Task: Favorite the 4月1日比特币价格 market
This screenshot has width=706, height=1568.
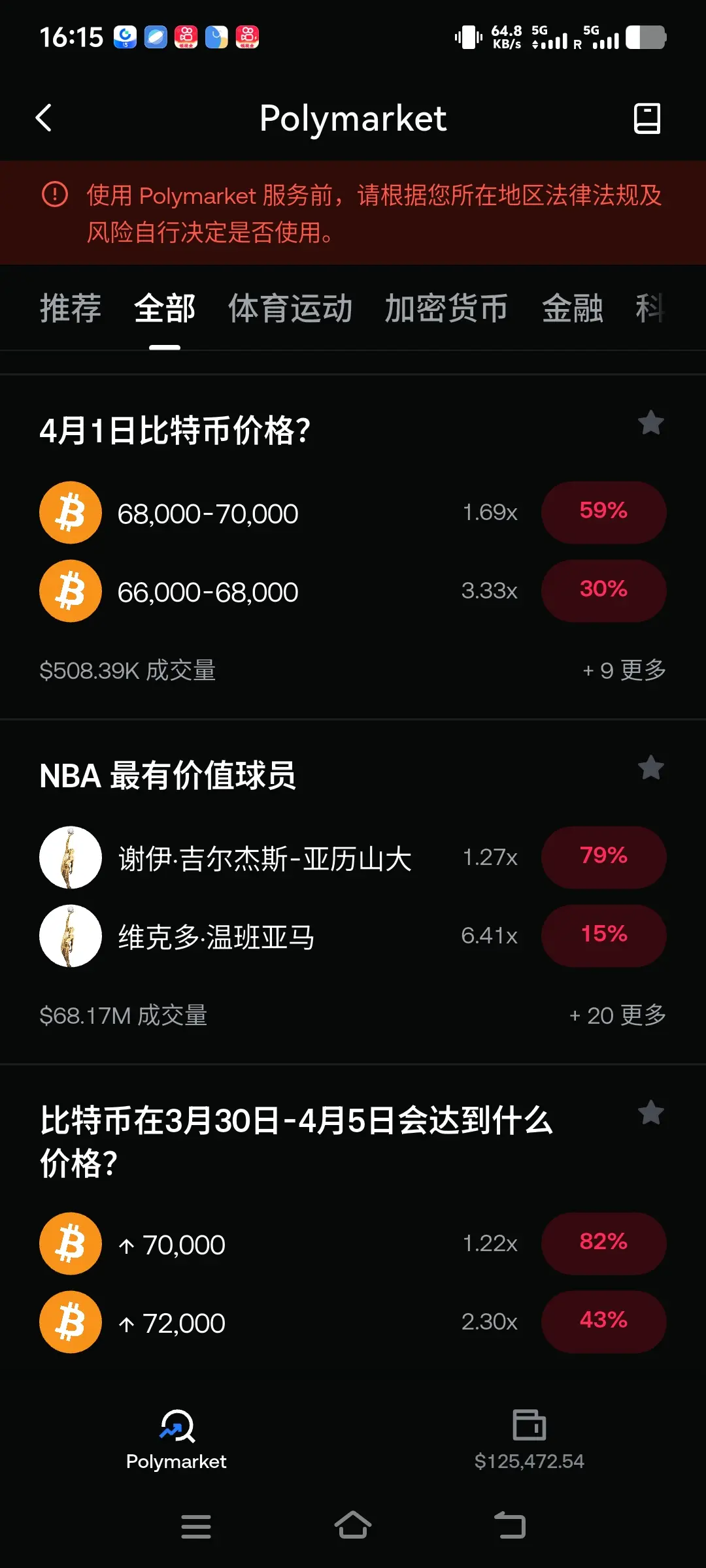Action: pos(650,423)
